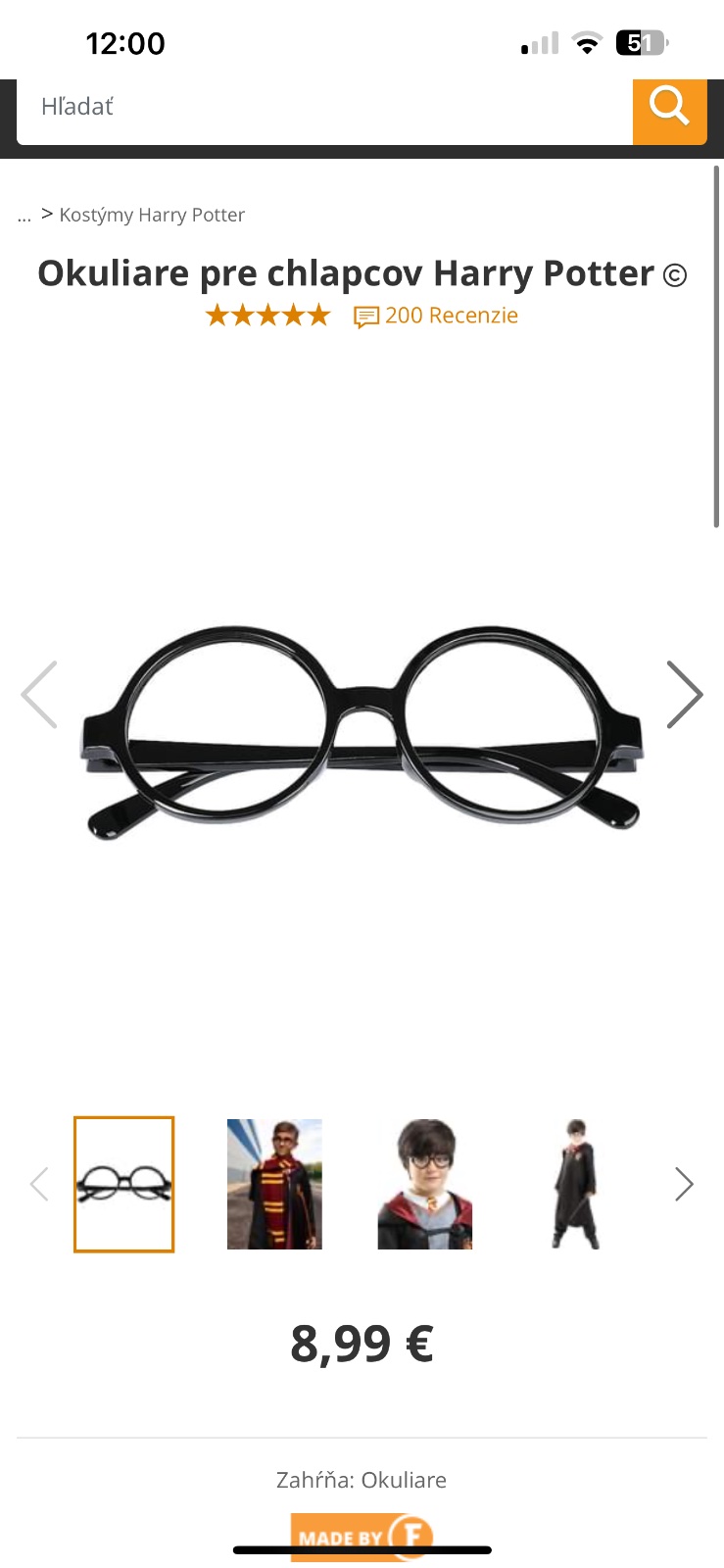Show the next main product image
Viewport: 724px width, 1568px height.
pos(684,695)
